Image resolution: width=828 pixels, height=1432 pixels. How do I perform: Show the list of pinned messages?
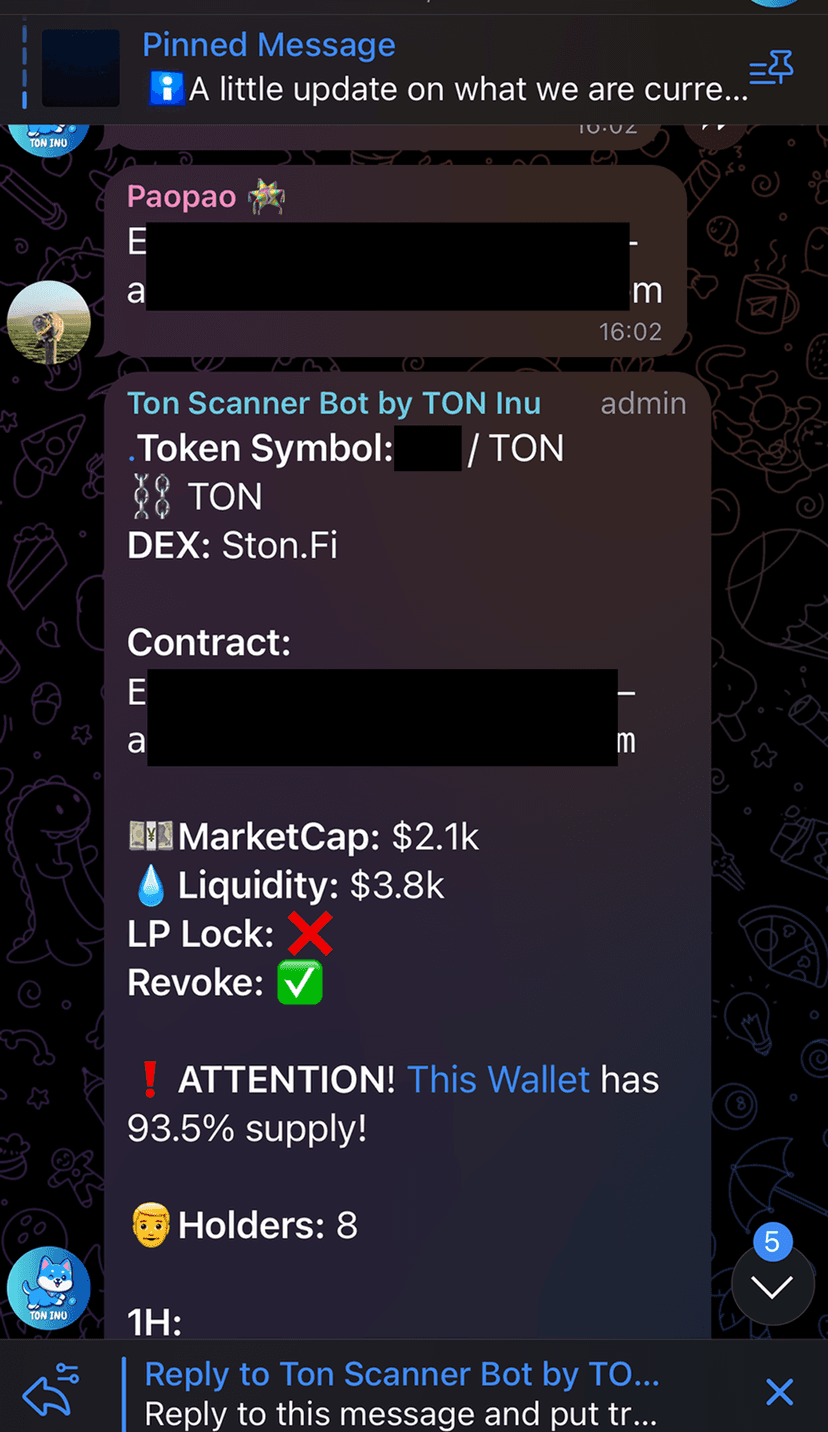coord(771,70)
